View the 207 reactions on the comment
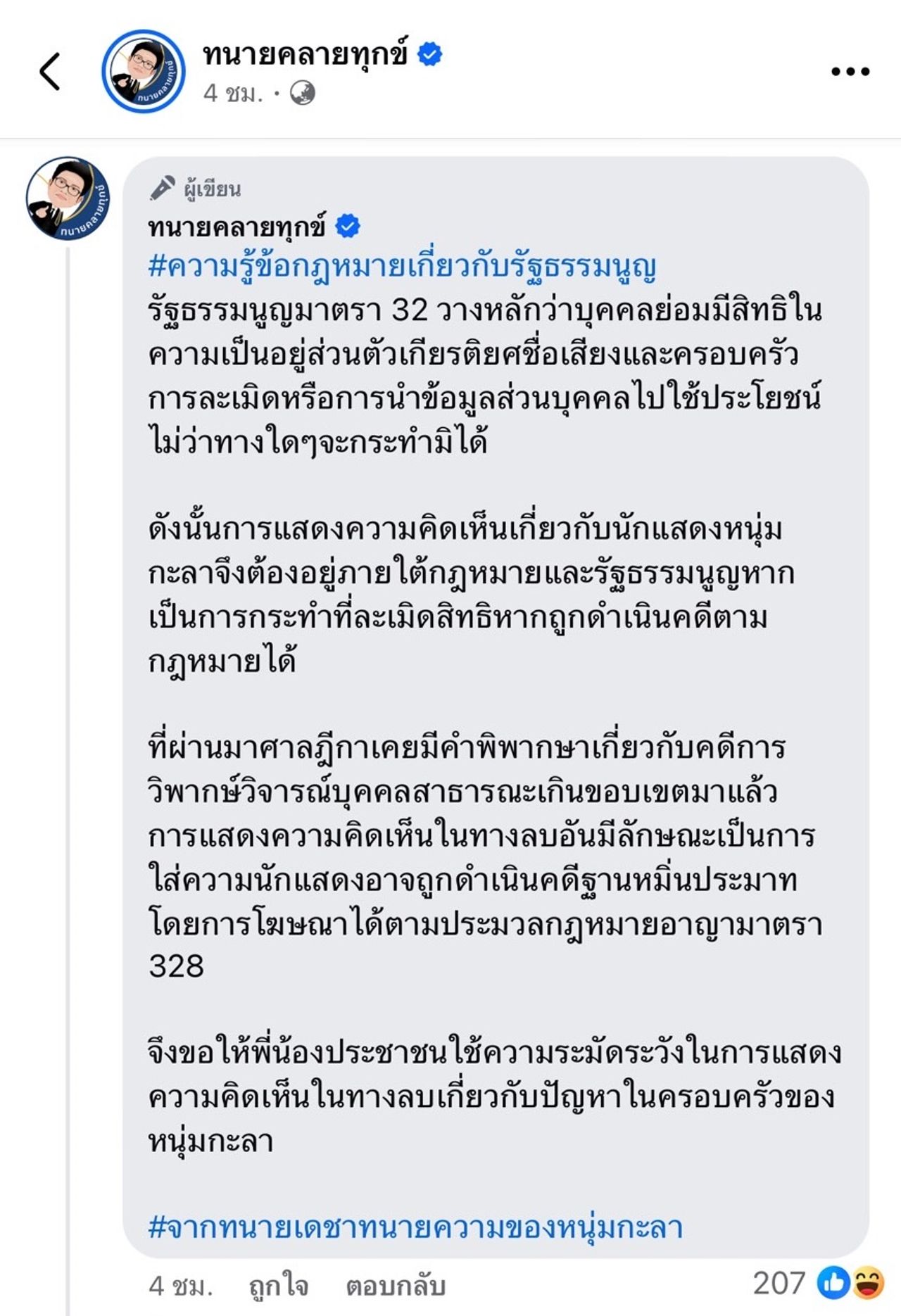901x1316 pixels. 818,1283
